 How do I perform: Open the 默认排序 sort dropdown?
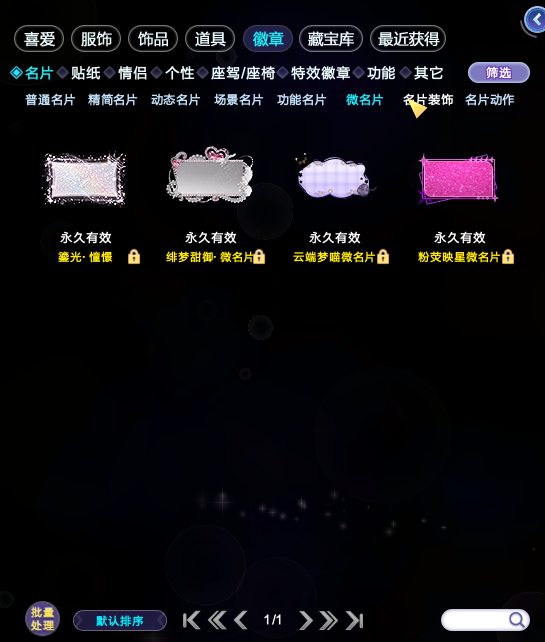pyautogui.click(x=120, y=621)
